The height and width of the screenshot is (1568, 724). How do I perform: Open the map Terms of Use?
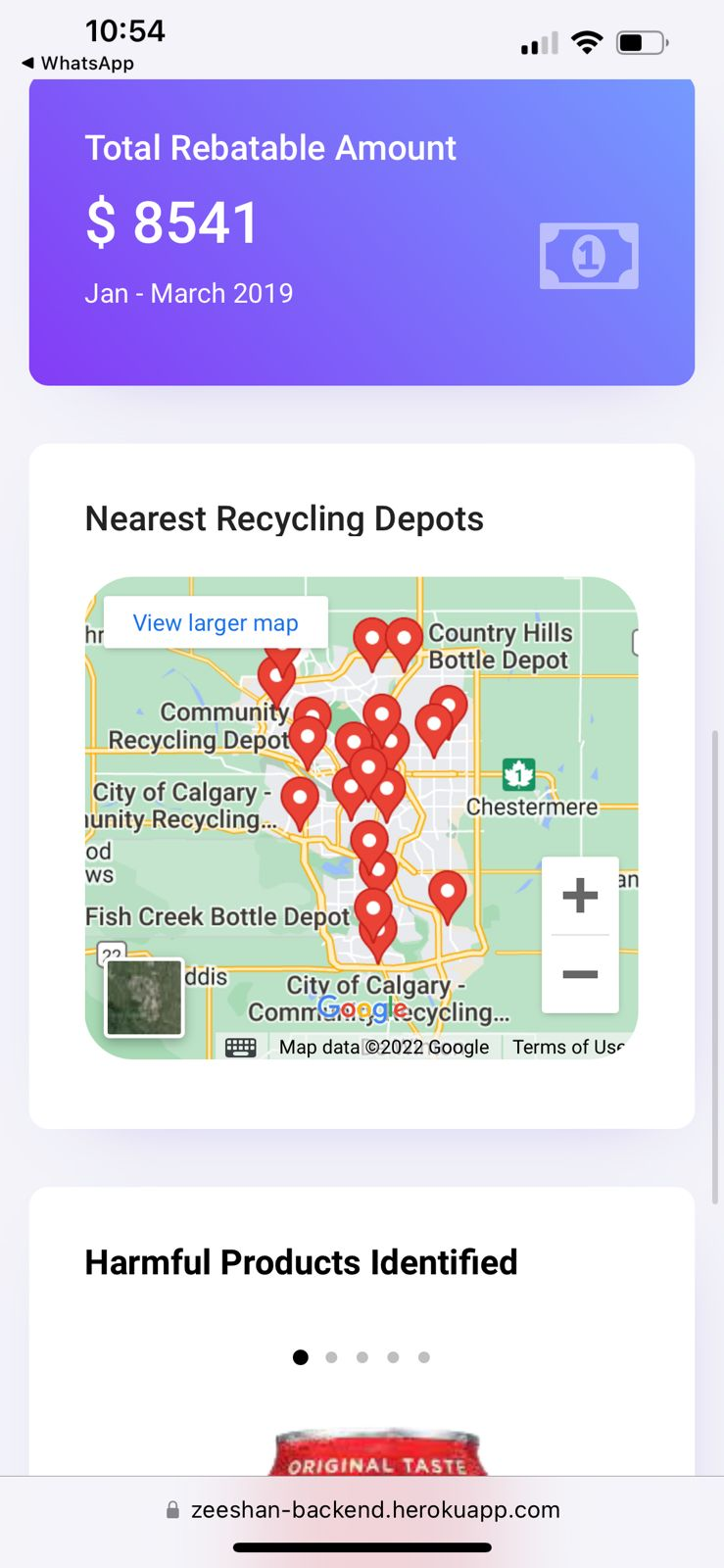point(567,1047)
